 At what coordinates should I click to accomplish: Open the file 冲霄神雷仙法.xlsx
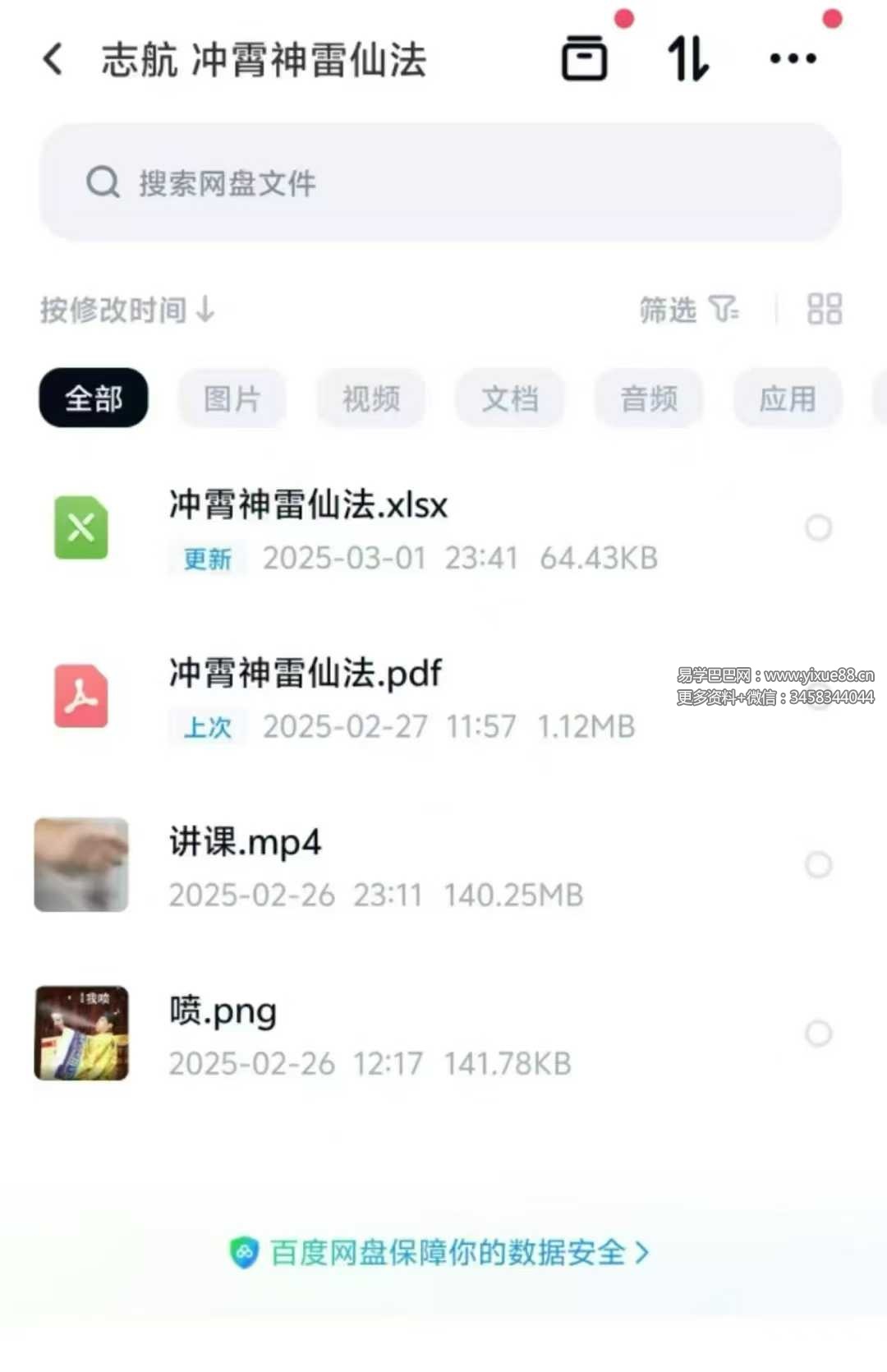[308, 504]
